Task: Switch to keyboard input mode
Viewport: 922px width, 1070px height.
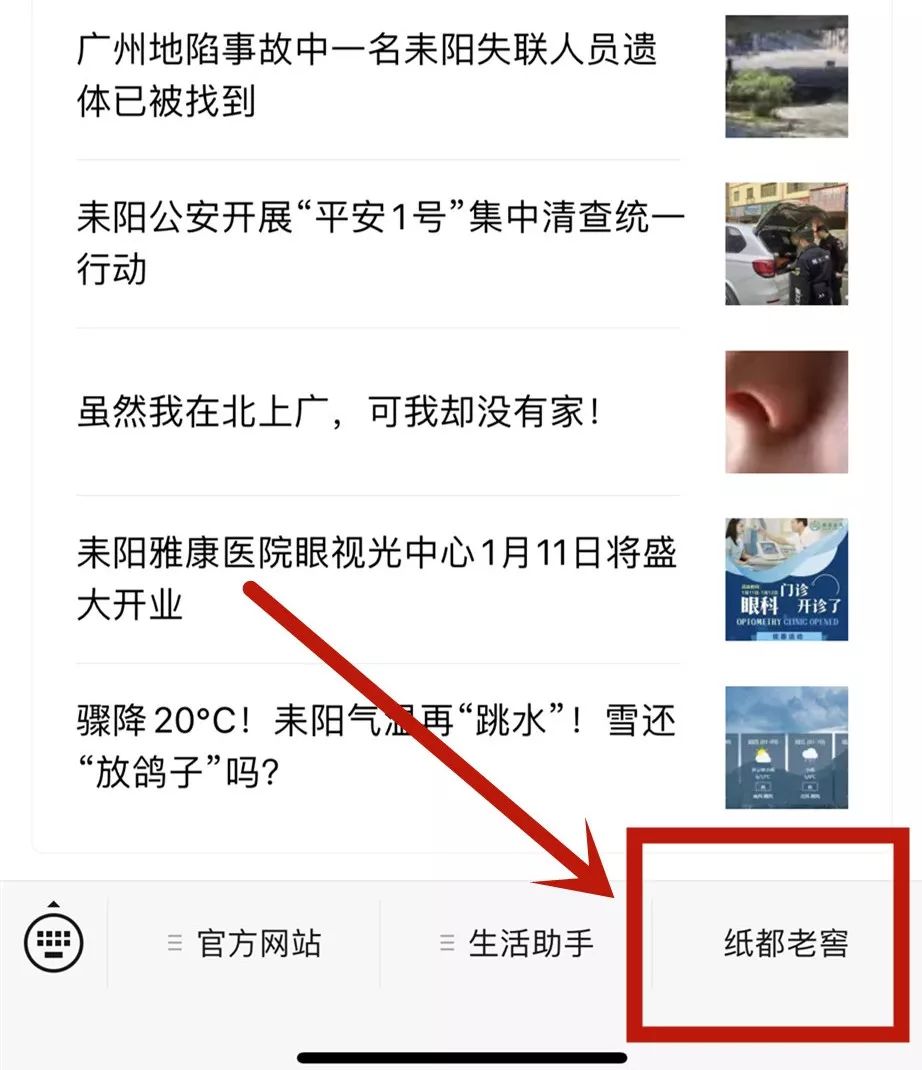Action: 54,940
